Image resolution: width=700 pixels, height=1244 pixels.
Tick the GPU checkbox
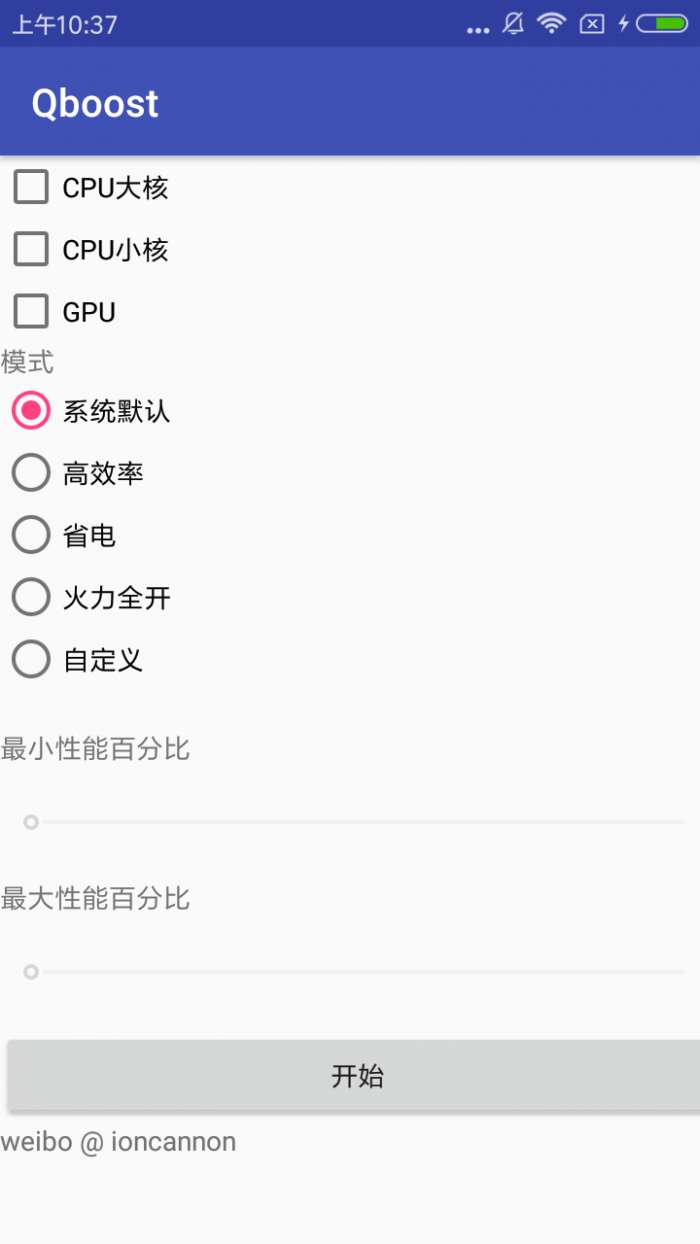tap(31, 312)
